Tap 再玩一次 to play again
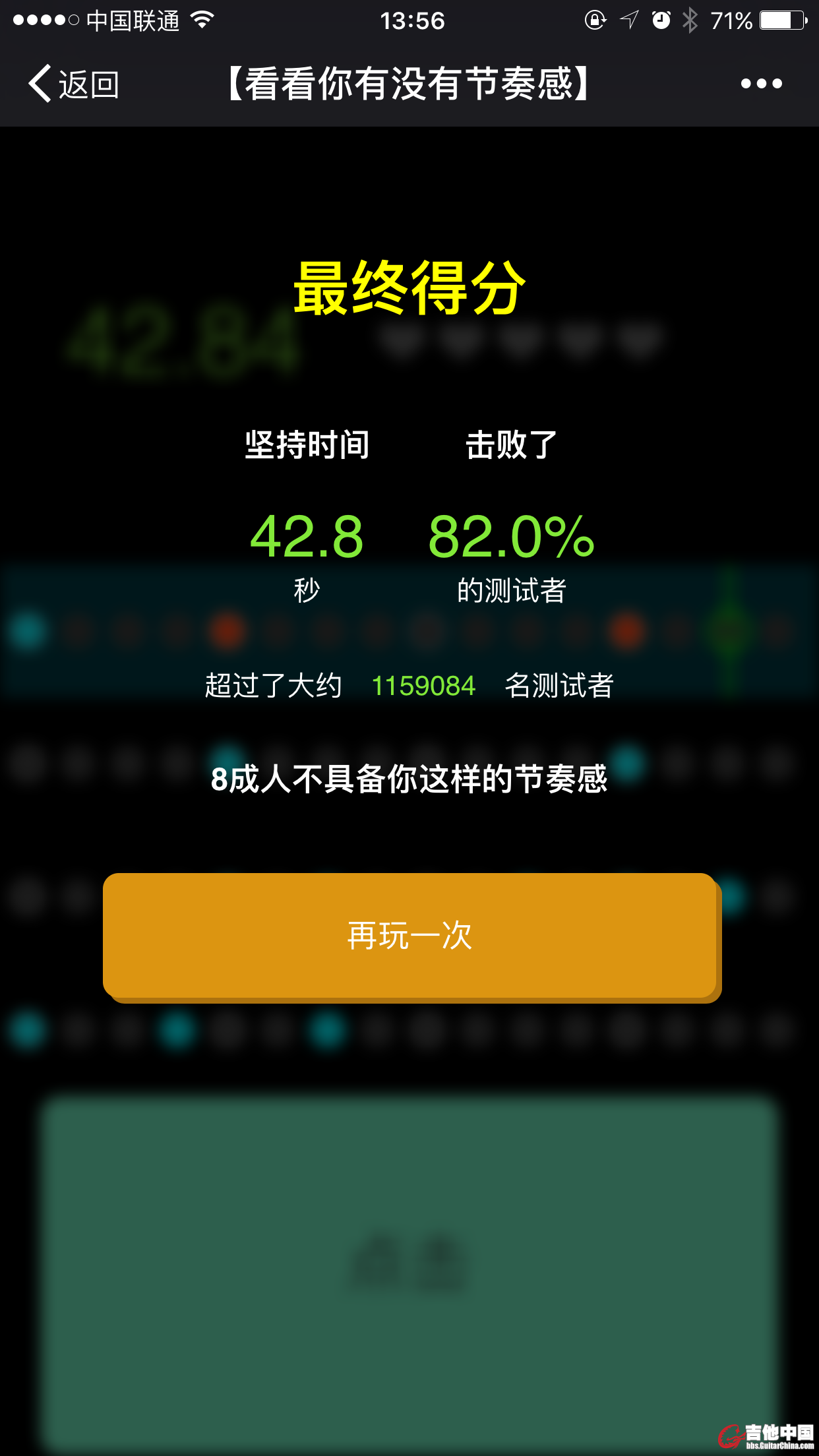 pyautogui.click(x=409, y=935)
